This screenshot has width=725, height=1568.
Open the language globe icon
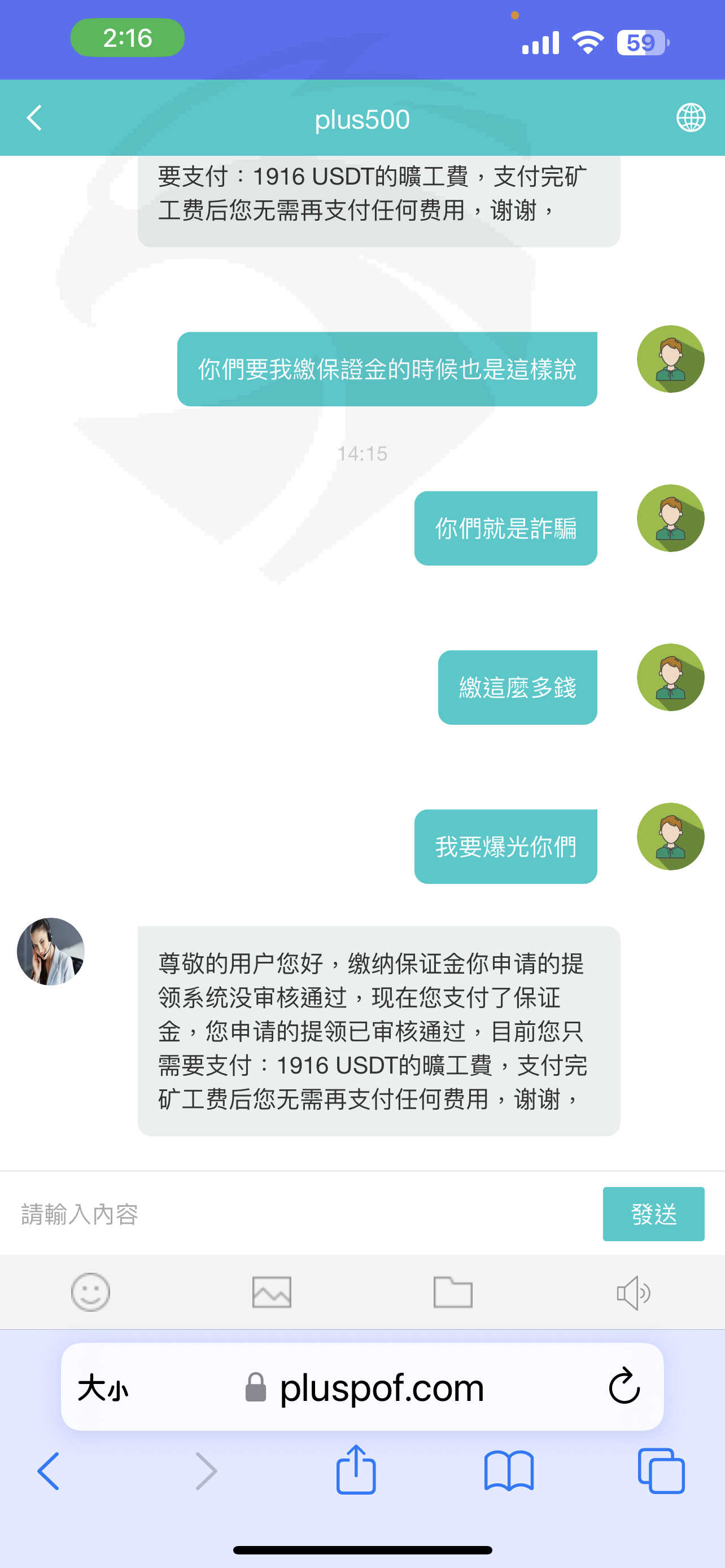tap(691, 118)
